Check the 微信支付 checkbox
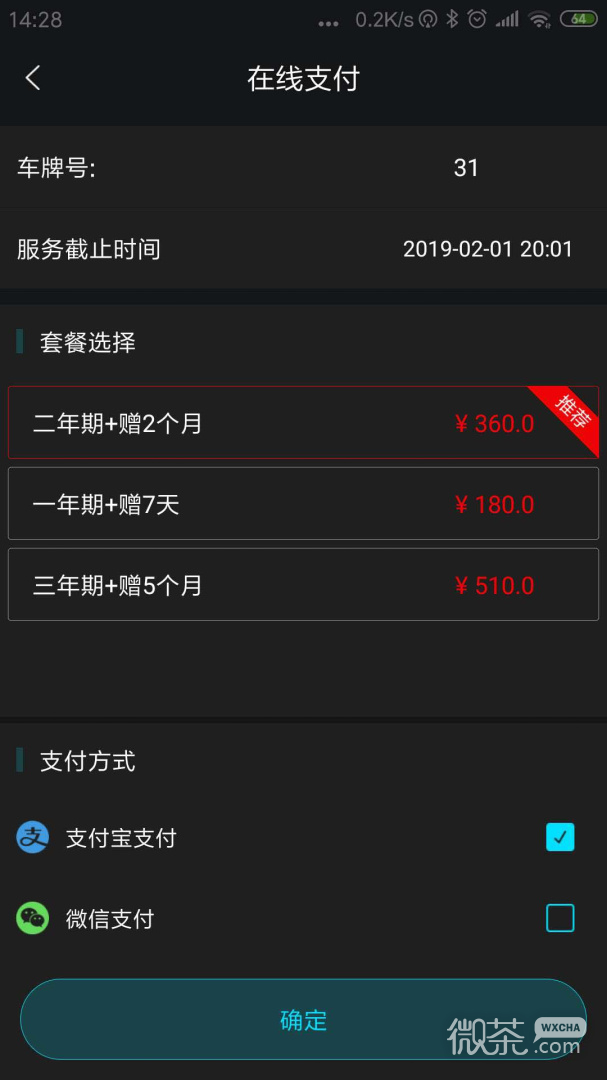This screenshot has height=1080, width=607. tap(560, 918)
